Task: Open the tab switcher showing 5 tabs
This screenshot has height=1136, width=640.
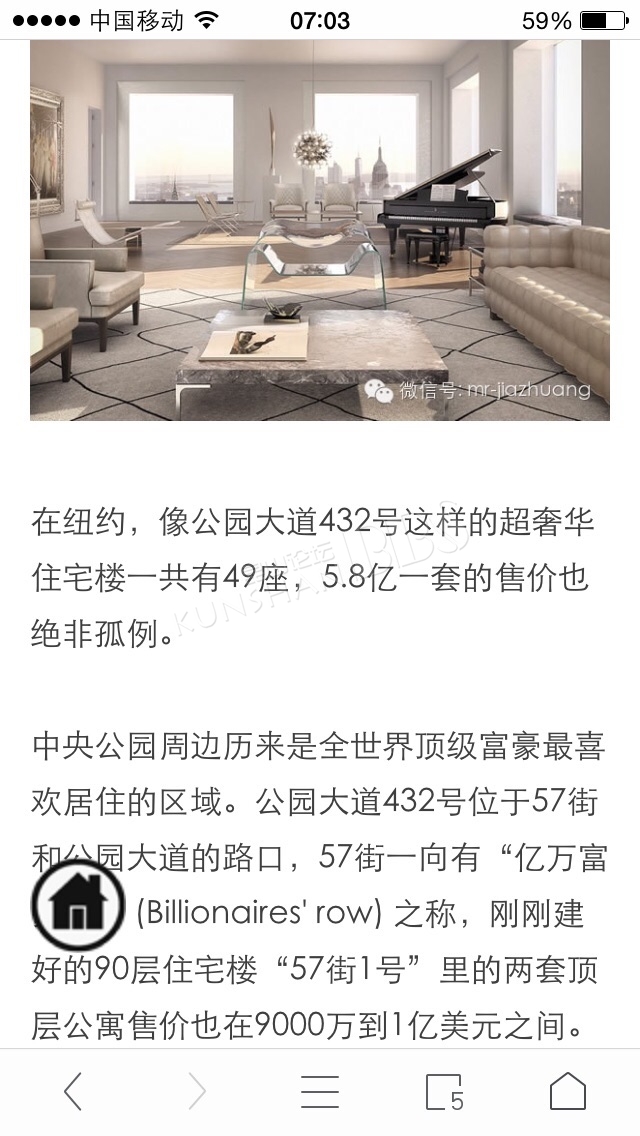Action: pos(444,1092)
